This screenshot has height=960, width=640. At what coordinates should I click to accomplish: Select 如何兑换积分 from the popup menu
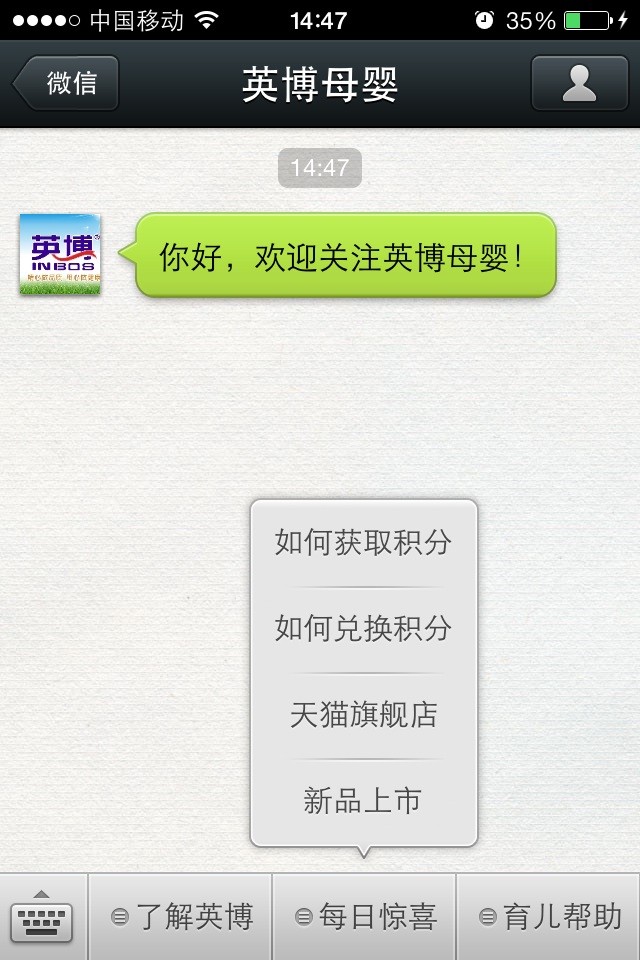[x=363, y=629]
